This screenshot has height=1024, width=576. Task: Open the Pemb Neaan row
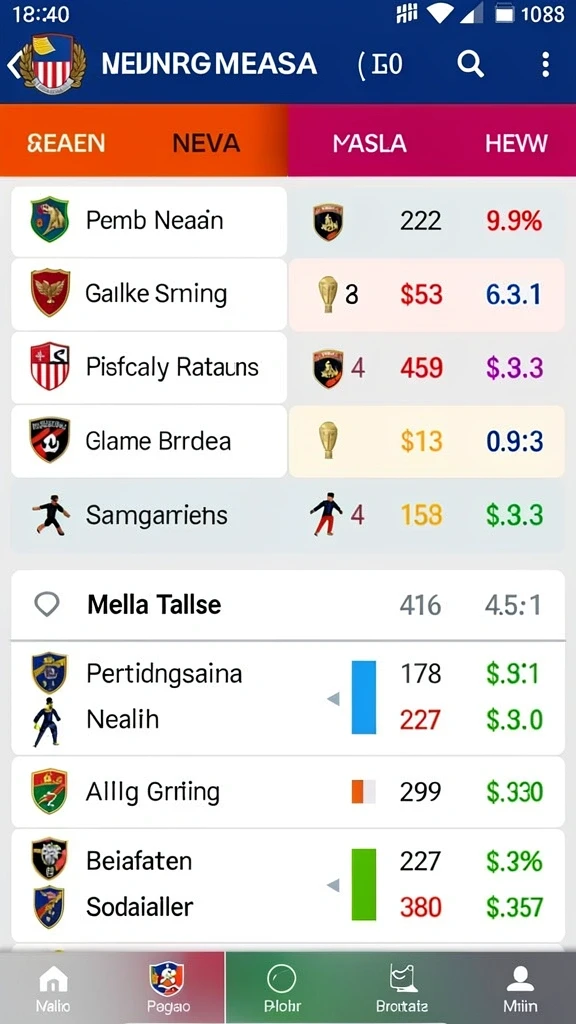click(x=288, y=221)
